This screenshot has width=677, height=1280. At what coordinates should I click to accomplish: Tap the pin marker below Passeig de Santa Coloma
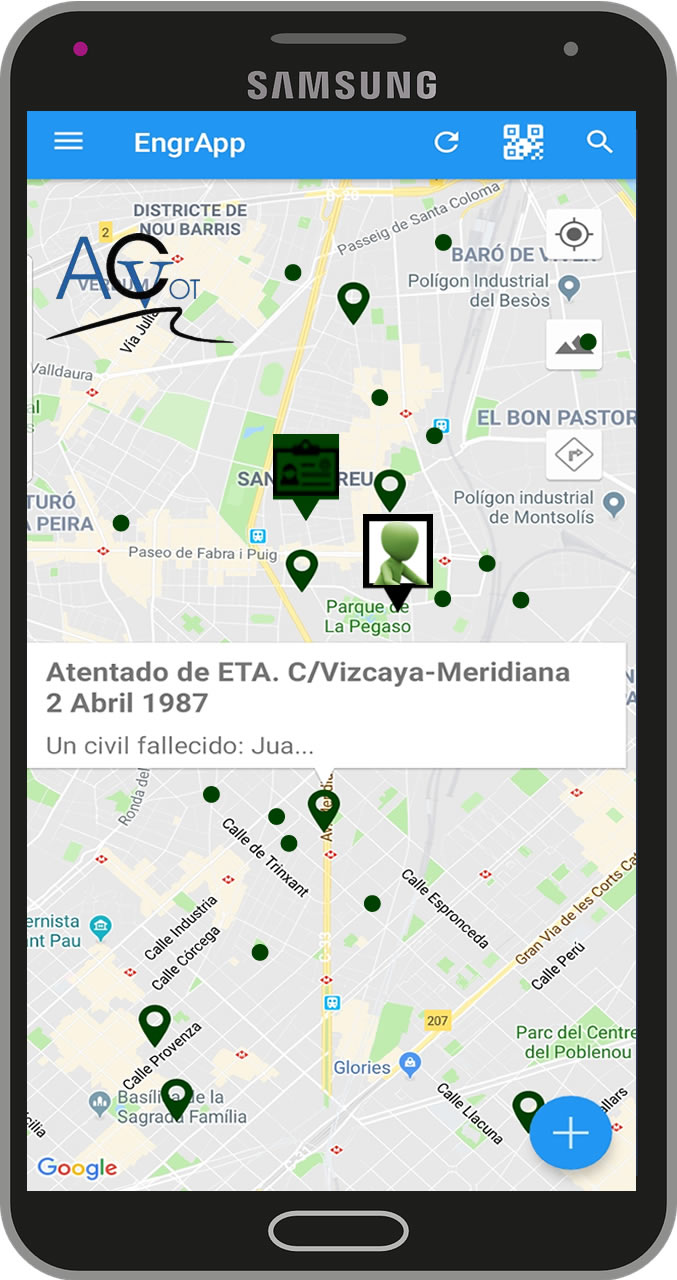pyautogui.click(x=353, y=300)
